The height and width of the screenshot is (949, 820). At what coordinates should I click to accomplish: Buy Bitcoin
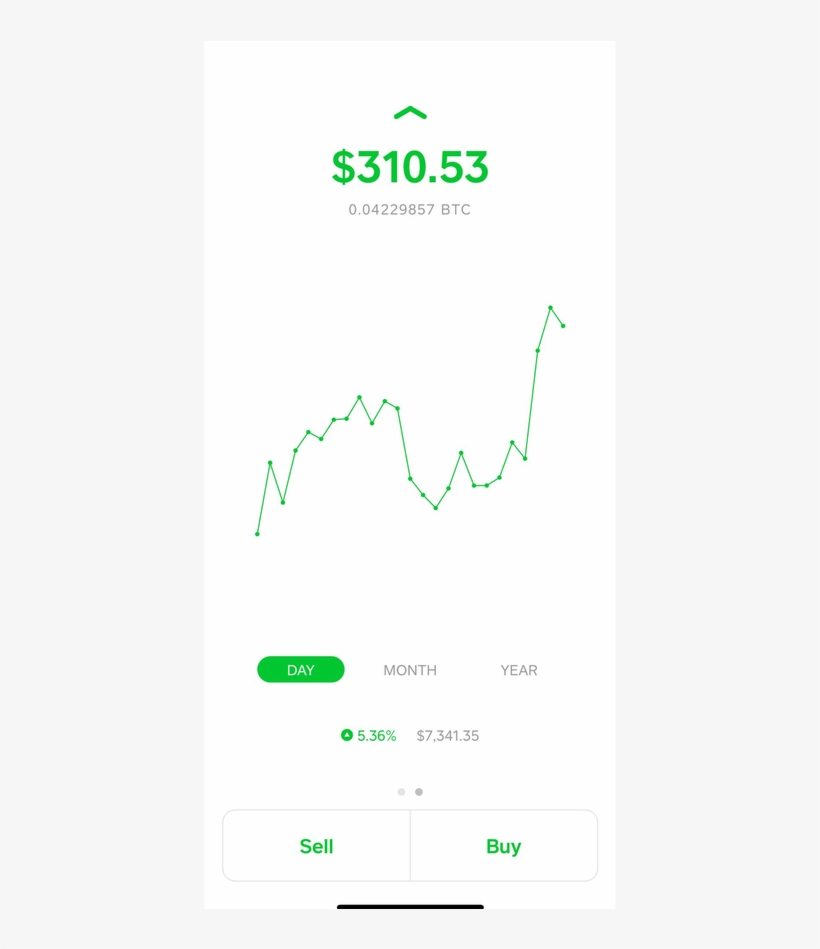click(x=504, y=846)
